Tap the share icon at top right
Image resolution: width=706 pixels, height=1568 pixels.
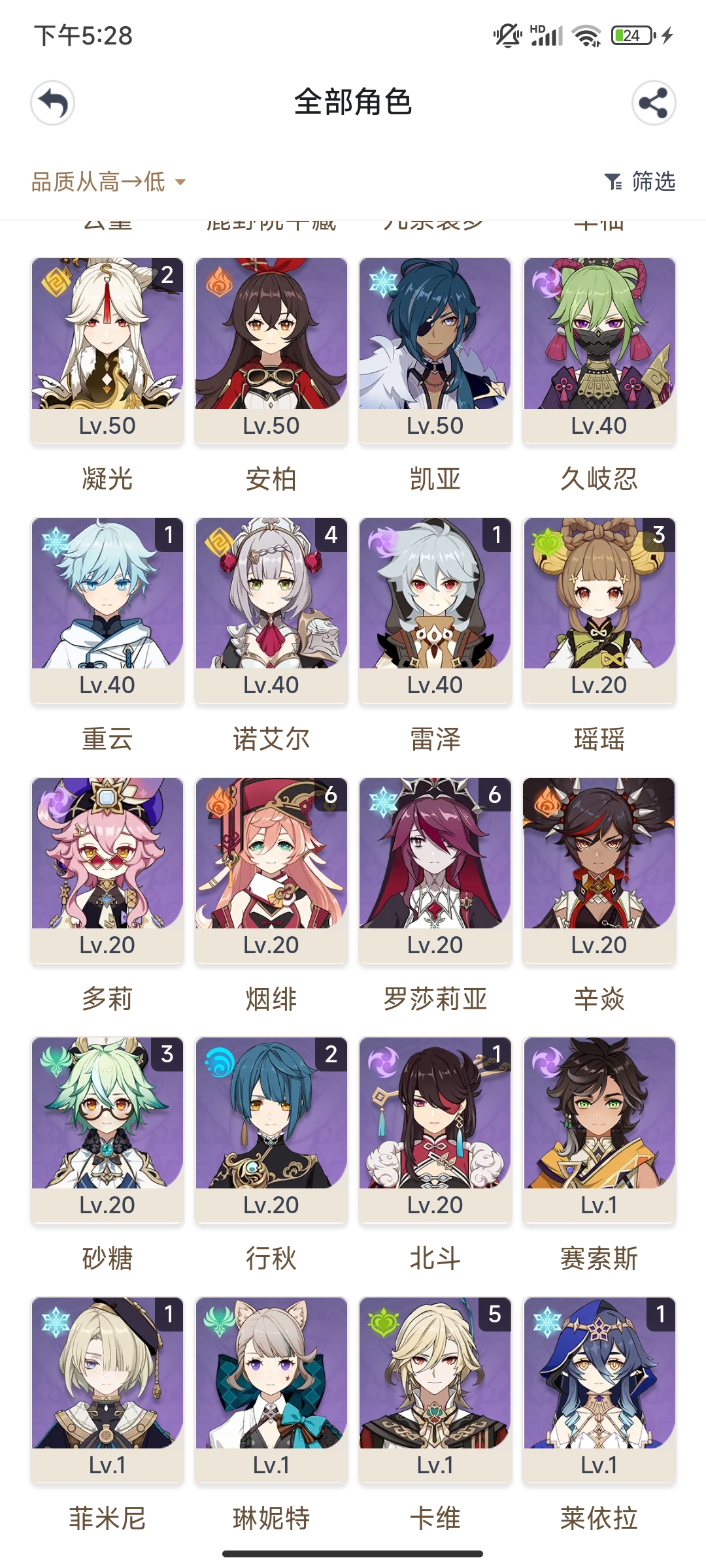655,101
